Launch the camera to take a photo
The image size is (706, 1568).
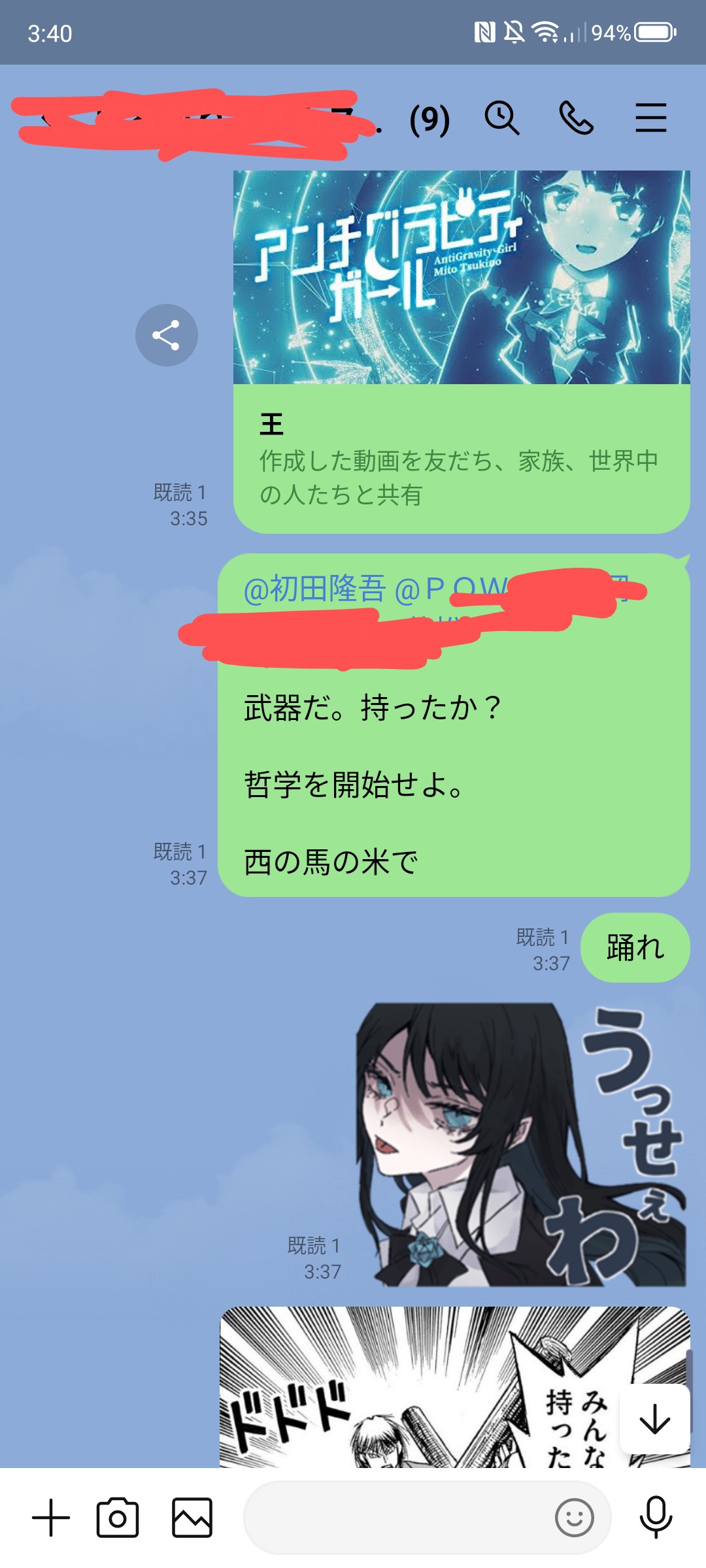pos(118,1517)
